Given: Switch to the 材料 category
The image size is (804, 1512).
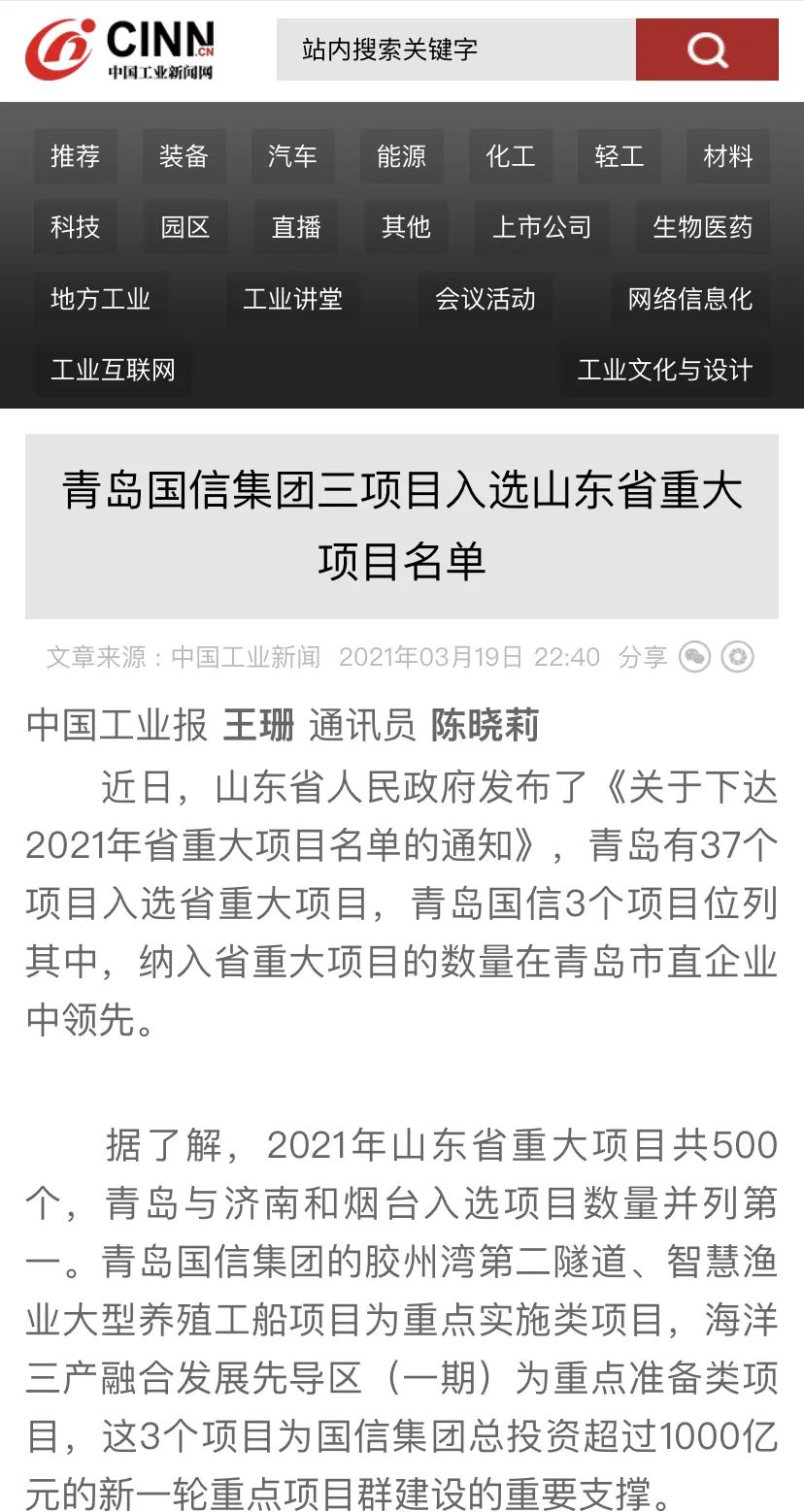Looking at the screenshot, I should tap(728, 156).
